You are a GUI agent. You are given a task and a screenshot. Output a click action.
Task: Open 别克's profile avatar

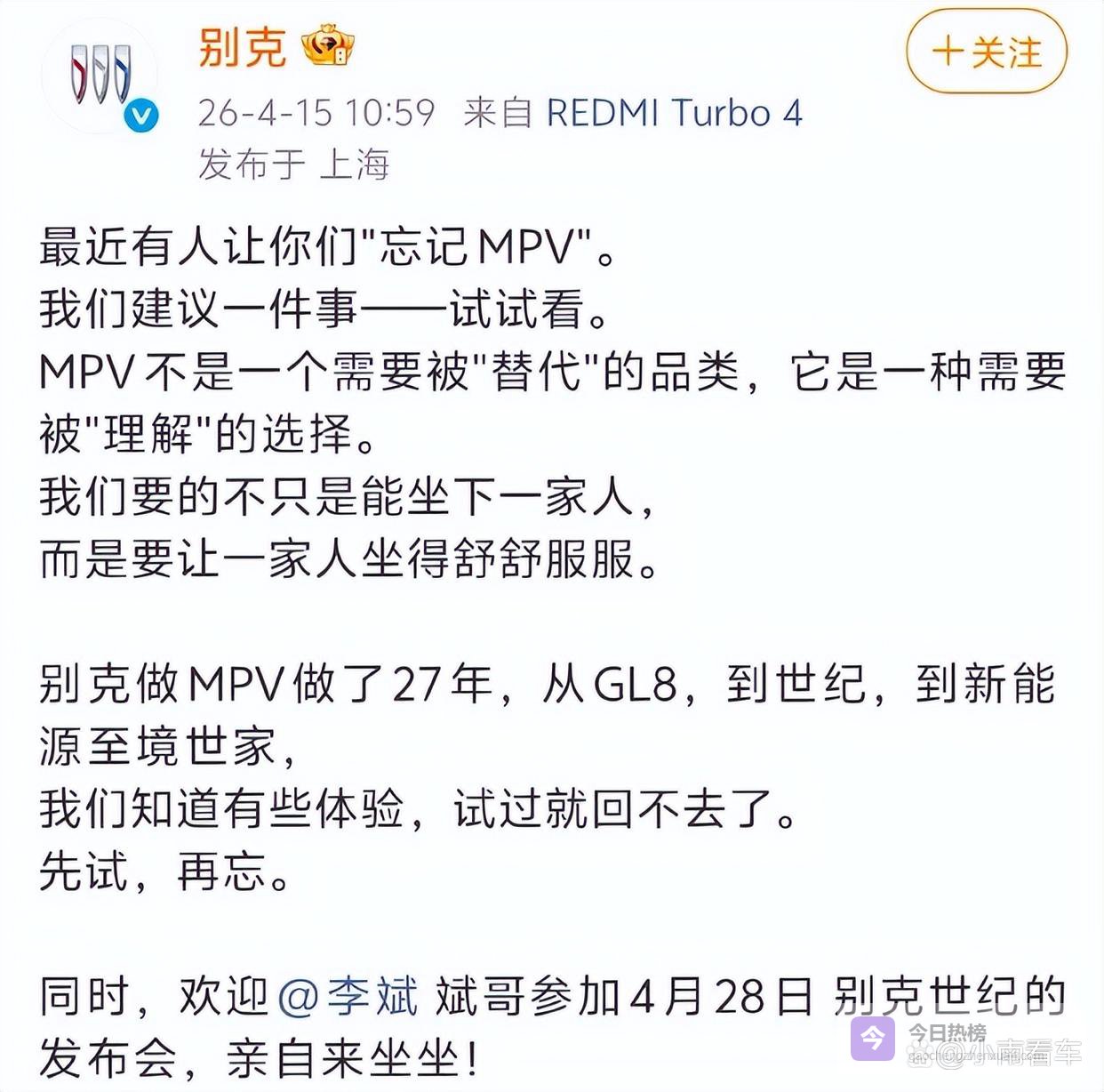click(100, 76)
